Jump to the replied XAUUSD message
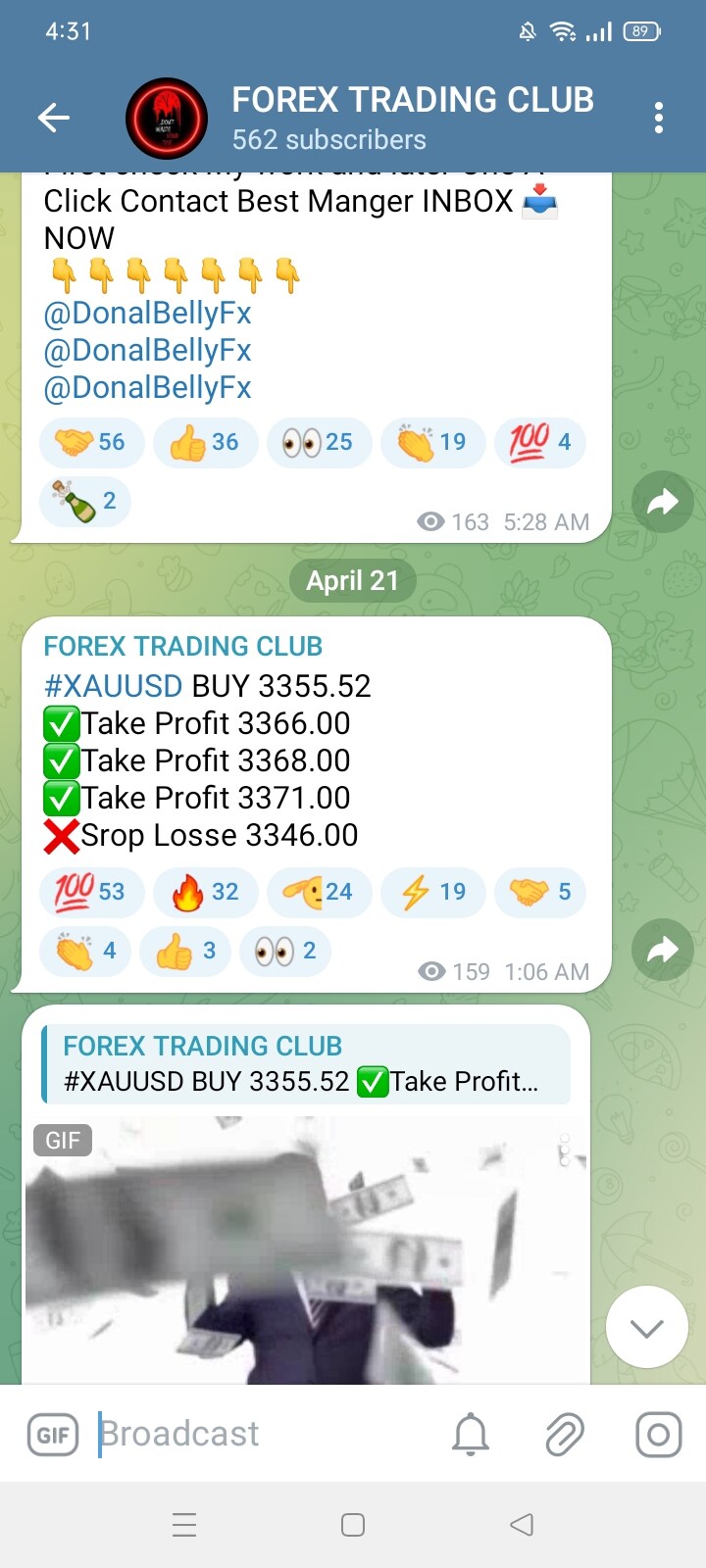 click(306, 1064)
